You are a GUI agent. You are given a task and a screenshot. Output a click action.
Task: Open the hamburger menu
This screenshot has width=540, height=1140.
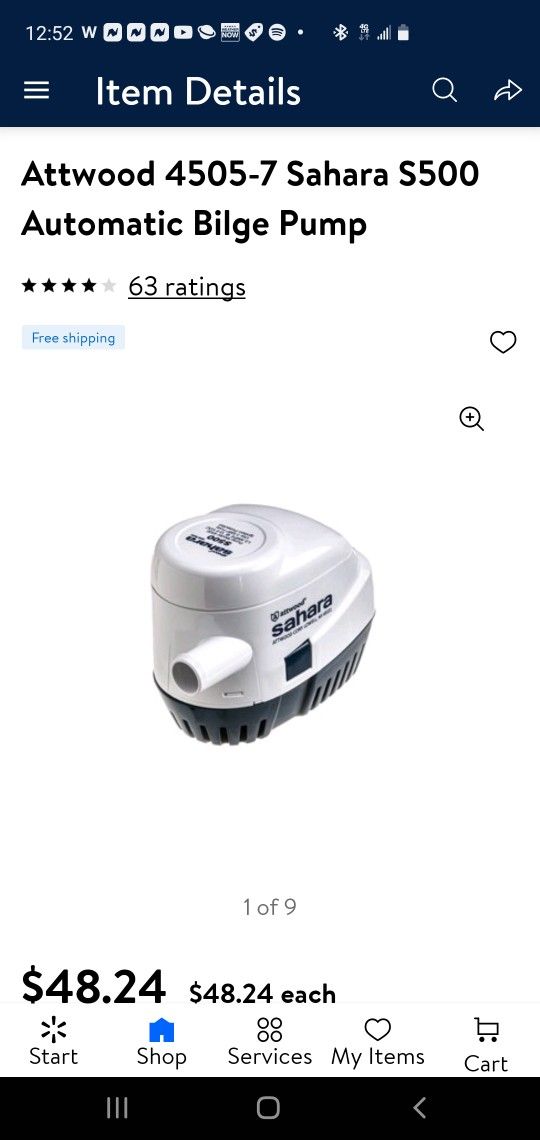[x=36, y=91]
